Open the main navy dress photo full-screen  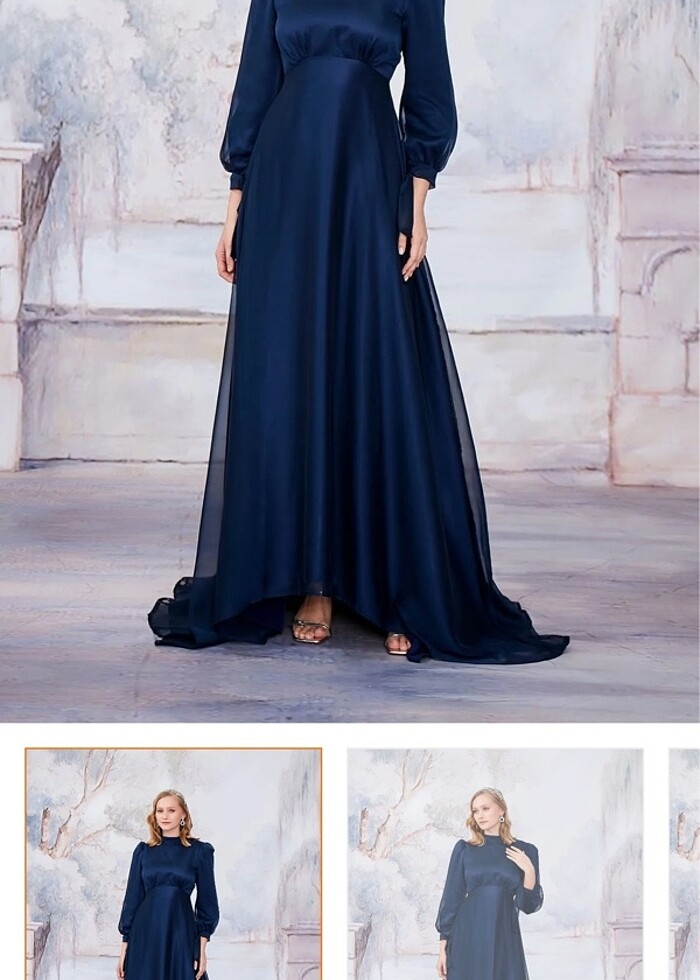point(350,360)
